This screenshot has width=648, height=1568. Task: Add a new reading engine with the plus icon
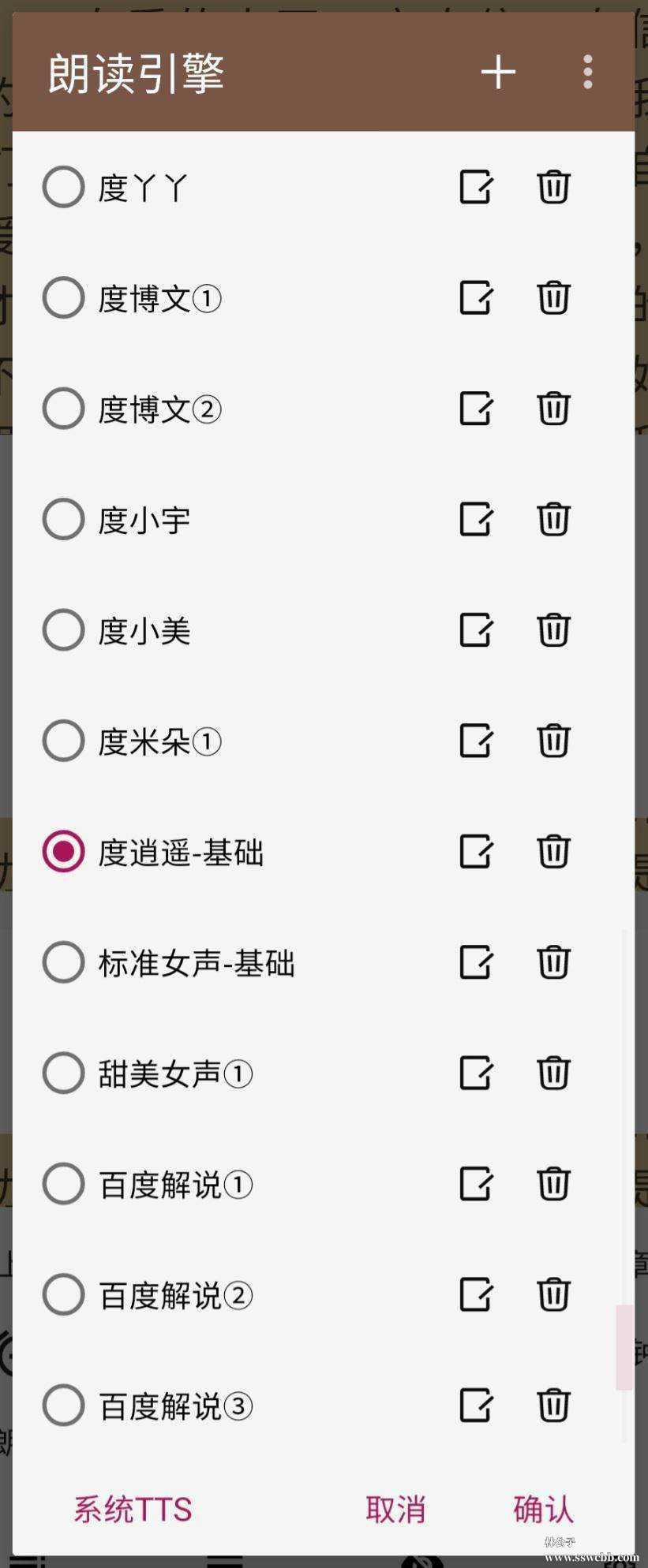click(x=498, y=71)
